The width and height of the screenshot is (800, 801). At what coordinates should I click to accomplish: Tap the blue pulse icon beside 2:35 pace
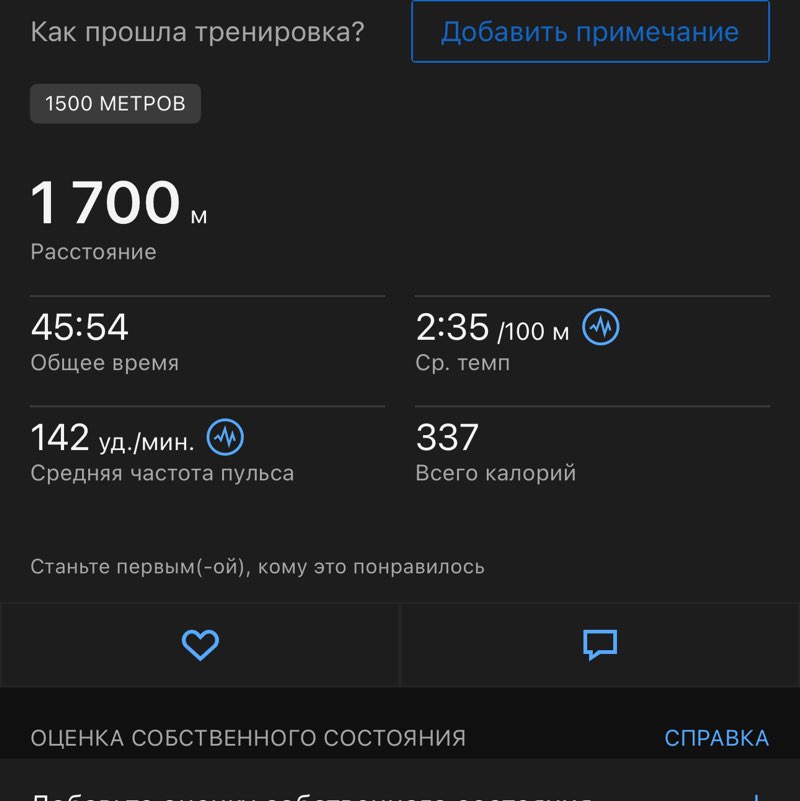click(601, 327)
